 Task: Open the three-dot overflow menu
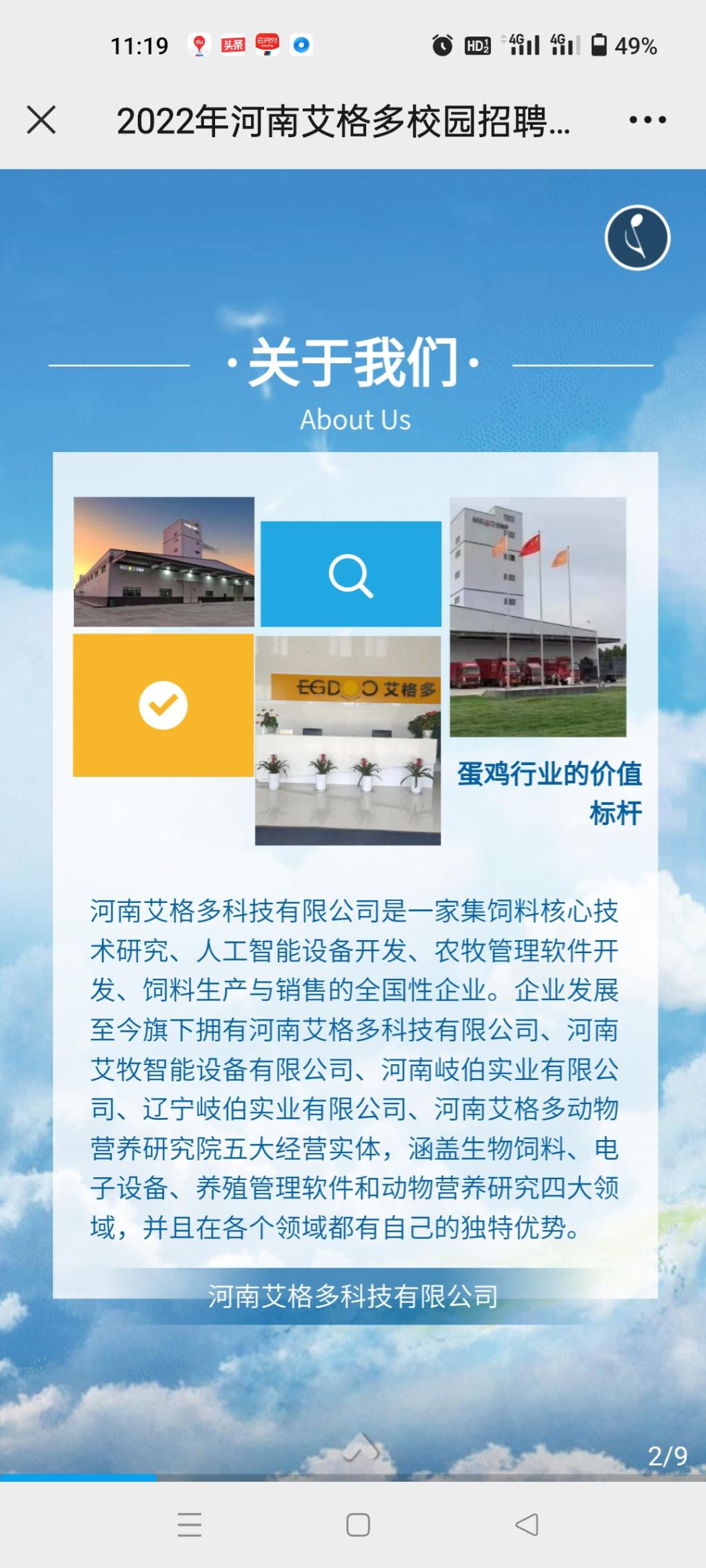pyautogui.click(x=647, y=120)
